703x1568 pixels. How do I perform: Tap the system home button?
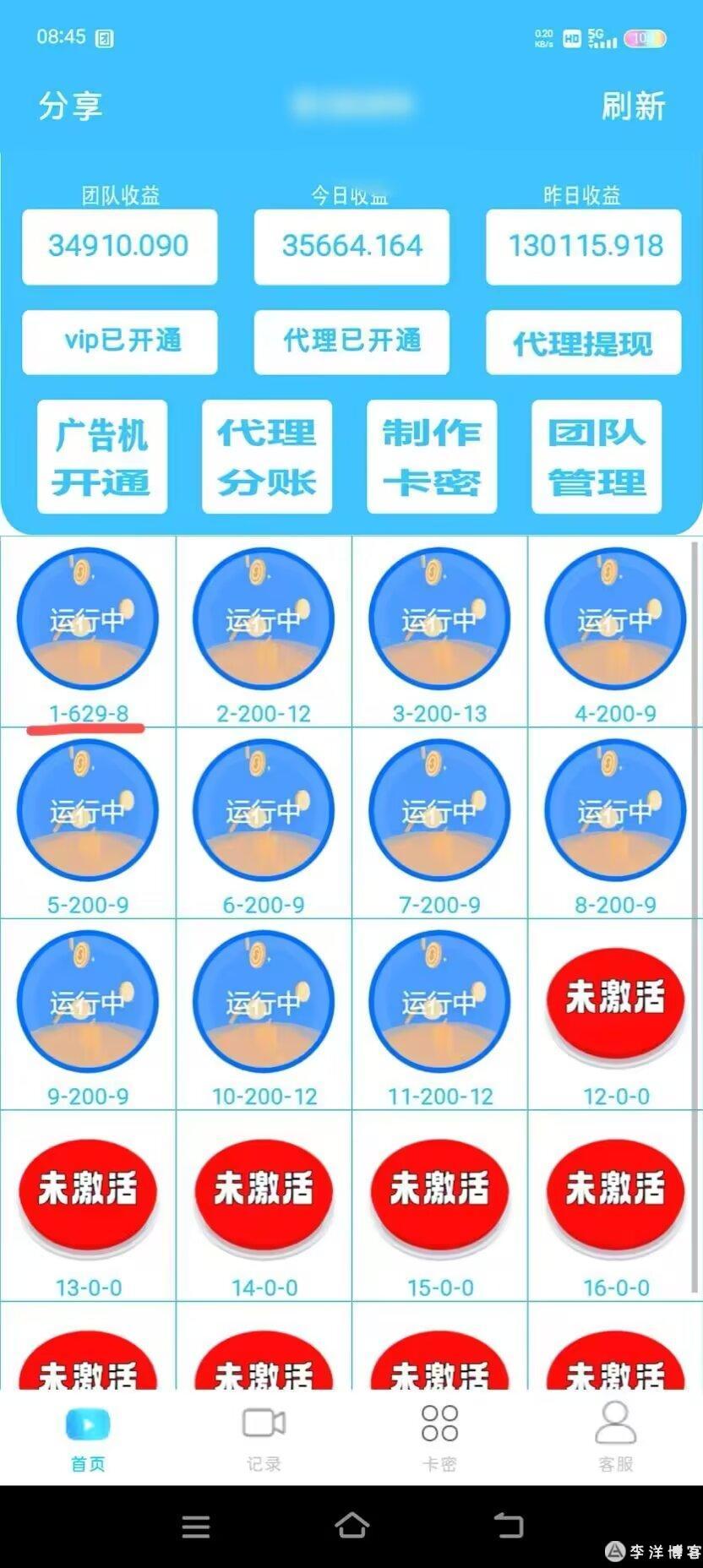pos(351,1525)
